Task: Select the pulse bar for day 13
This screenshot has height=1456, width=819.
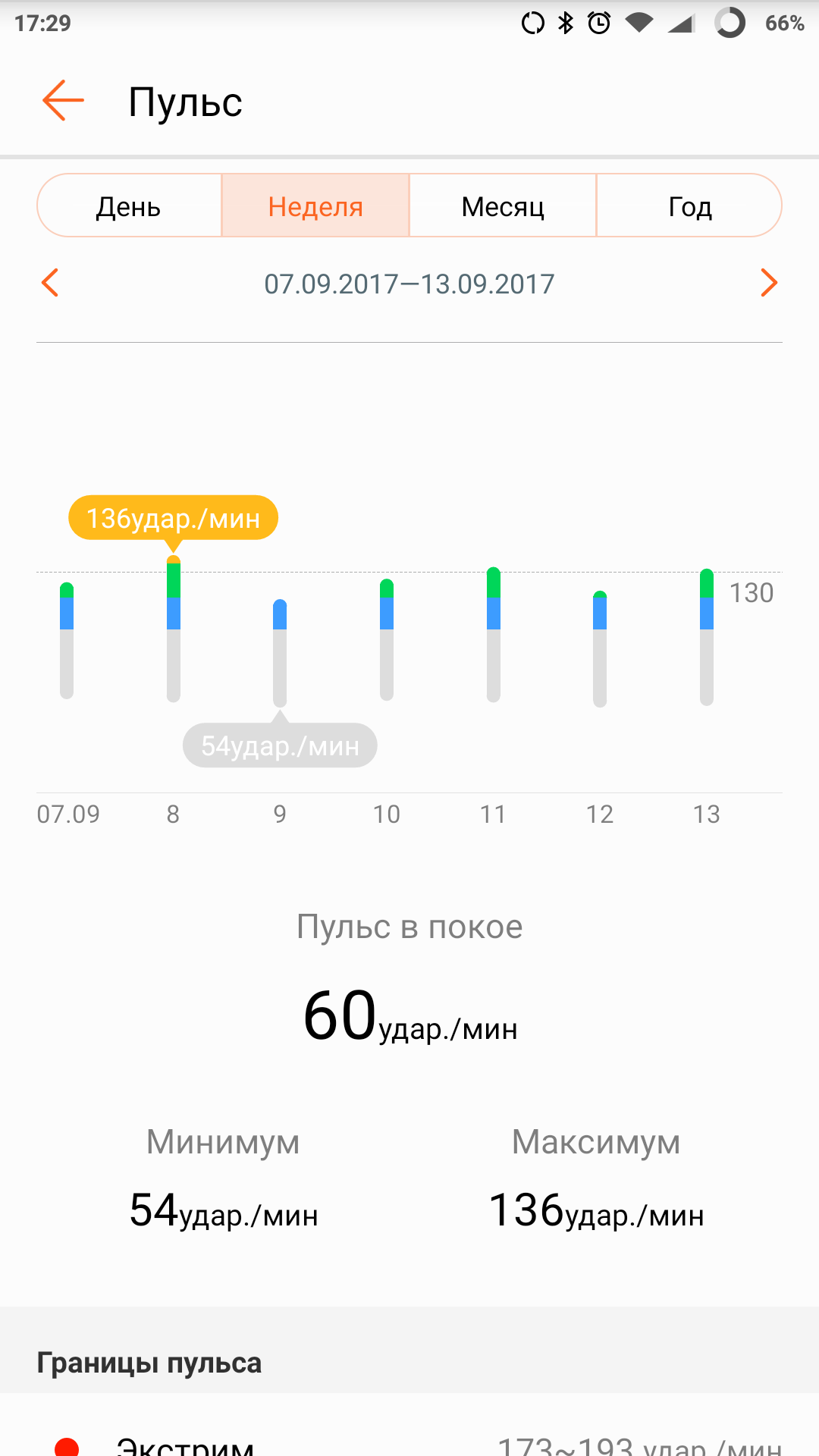Action: [707, 636]
